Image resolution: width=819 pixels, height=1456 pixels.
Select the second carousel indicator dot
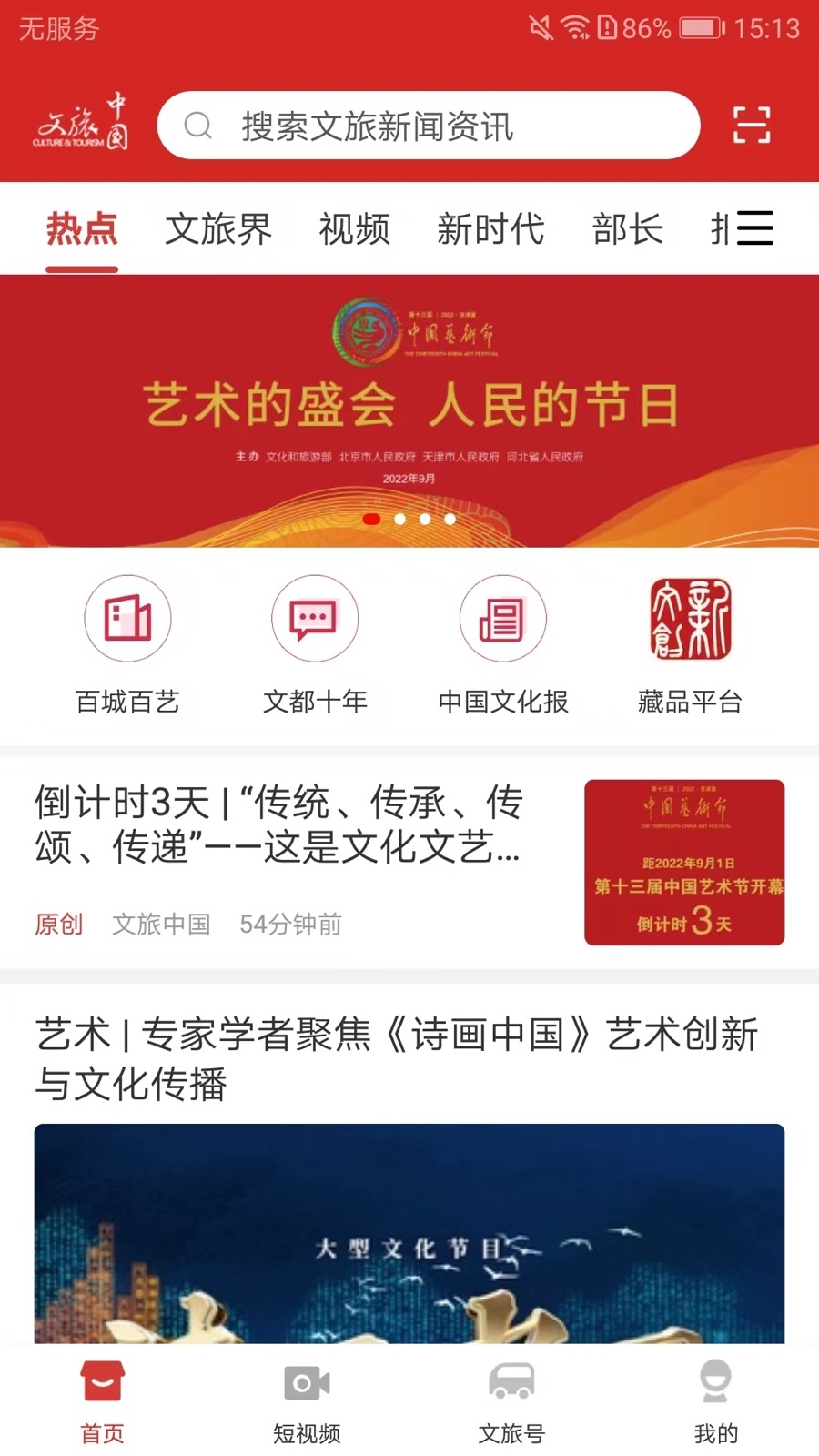[x=399, y=520]
